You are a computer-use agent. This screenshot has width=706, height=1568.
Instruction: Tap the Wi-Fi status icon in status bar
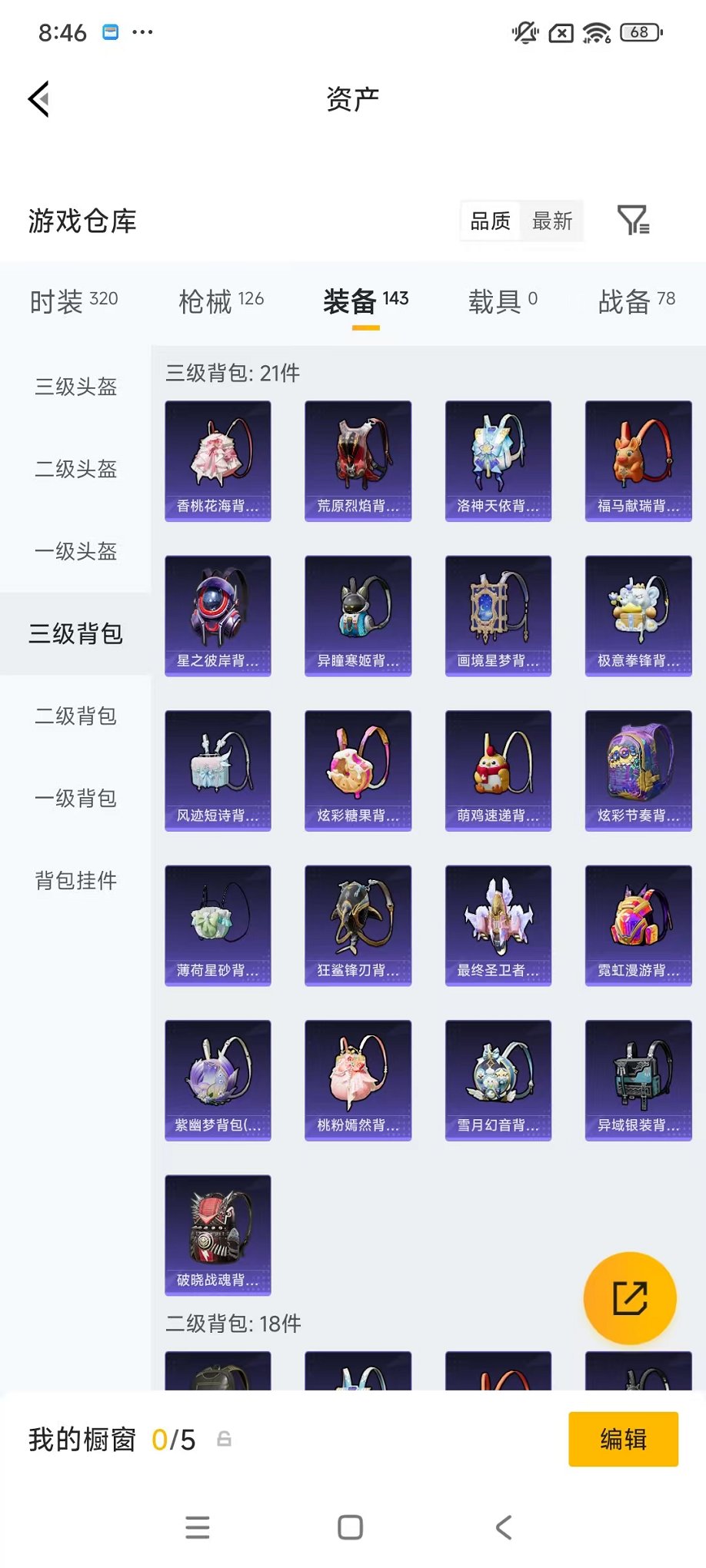[596, 32]
